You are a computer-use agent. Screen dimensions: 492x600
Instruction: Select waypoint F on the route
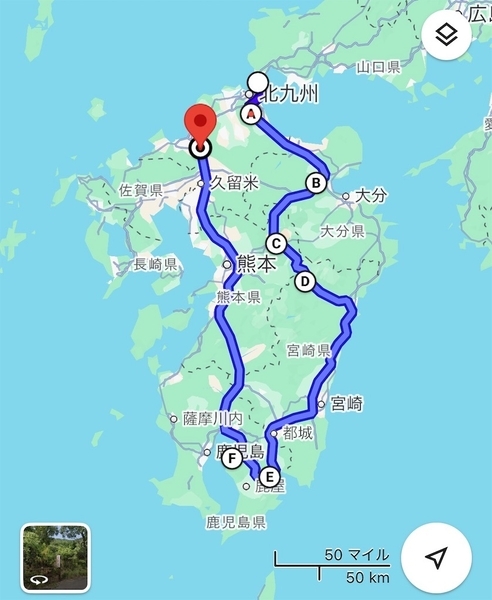pos(232,458)
